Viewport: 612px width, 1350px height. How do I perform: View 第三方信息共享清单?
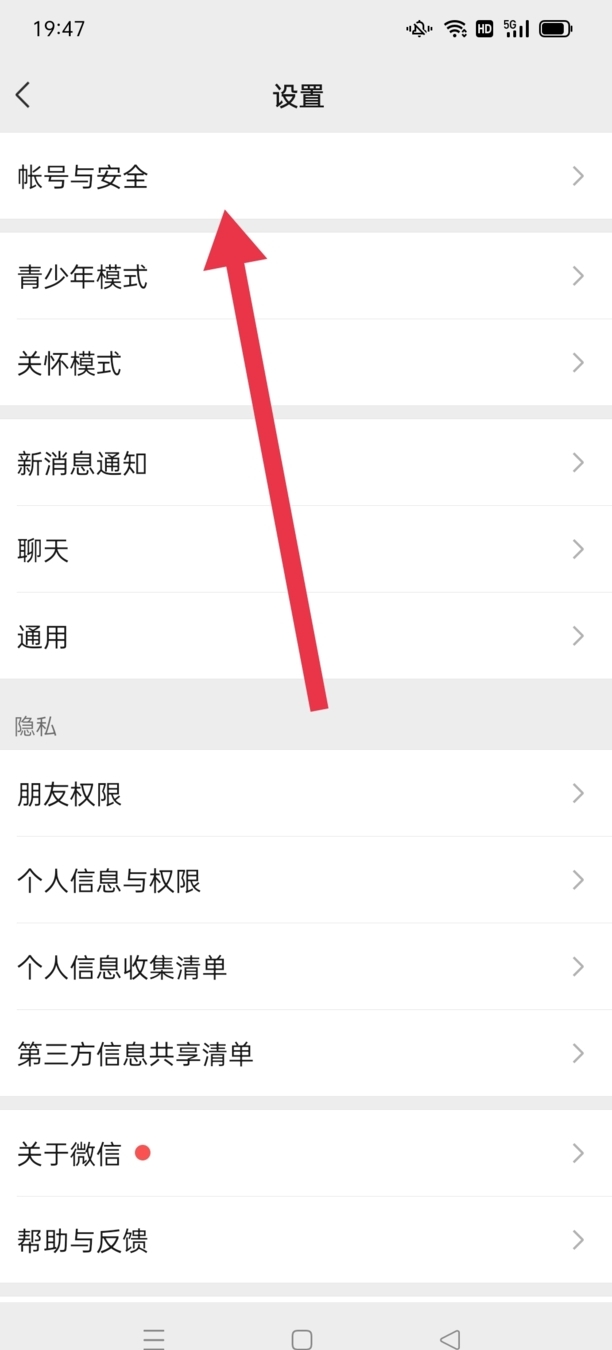click(x=306, y=1053)
